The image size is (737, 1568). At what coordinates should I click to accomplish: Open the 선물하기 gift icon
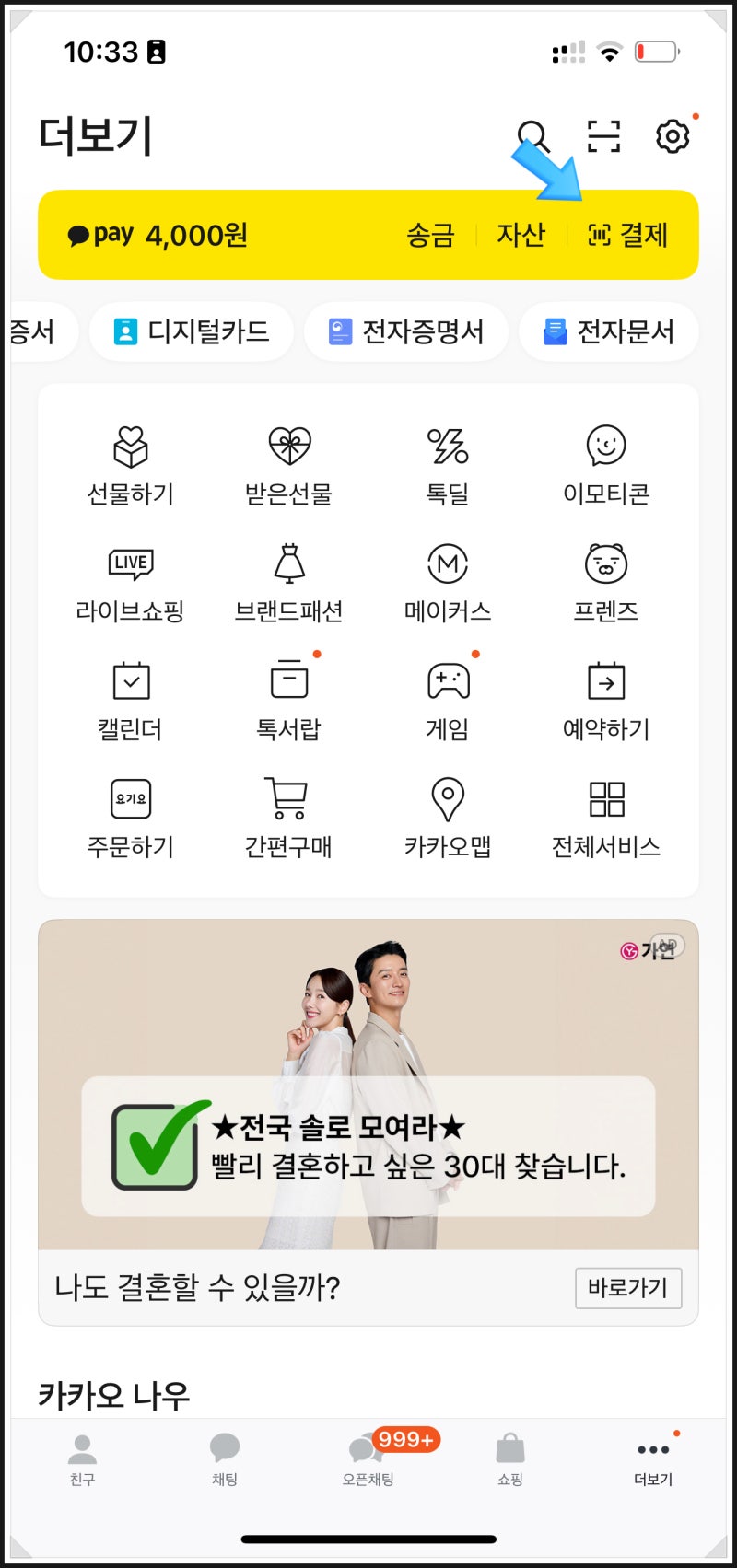[130, 463]
